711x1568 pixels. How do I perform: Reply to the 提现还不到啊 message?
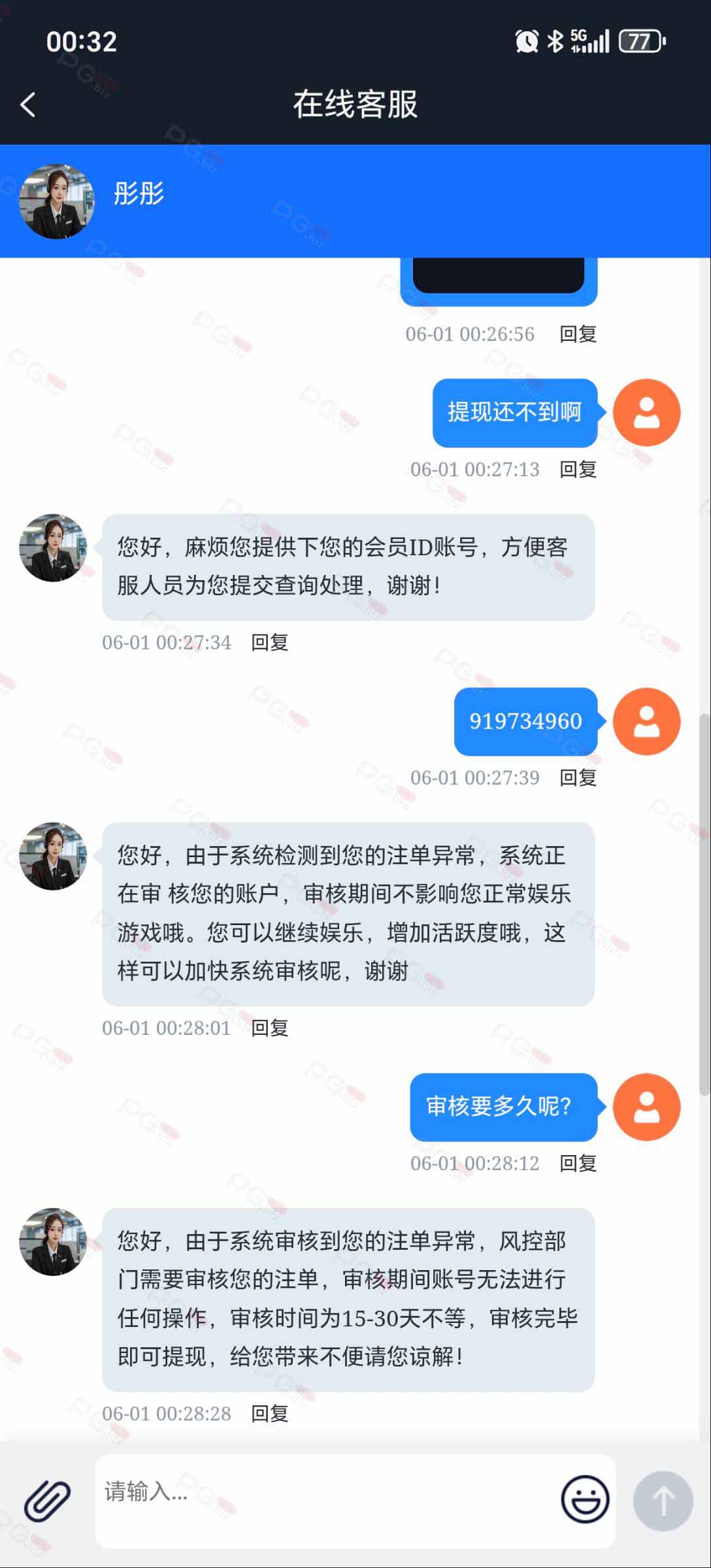click(x=578, y=469)
